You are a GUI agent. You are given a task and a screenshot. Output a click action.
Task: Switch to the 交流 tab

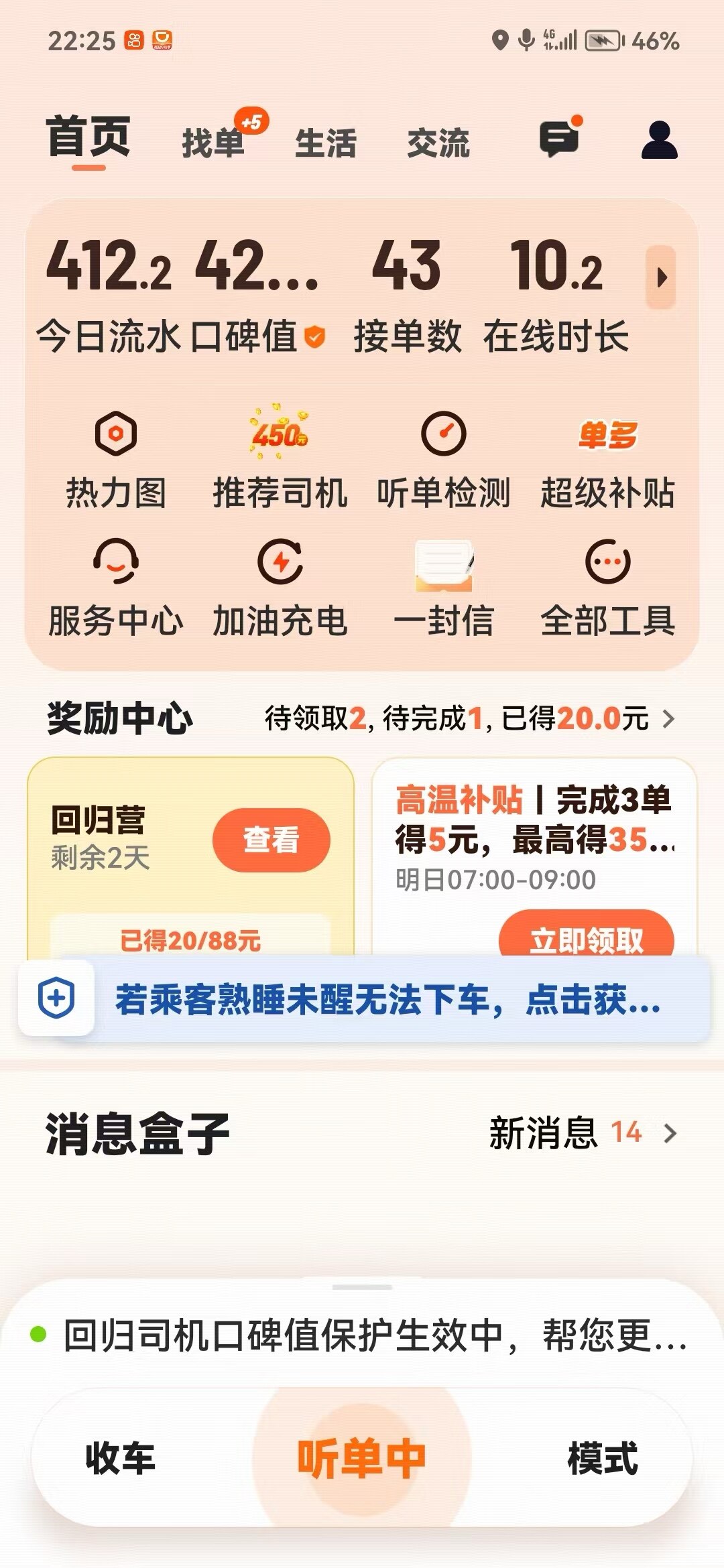438,143
